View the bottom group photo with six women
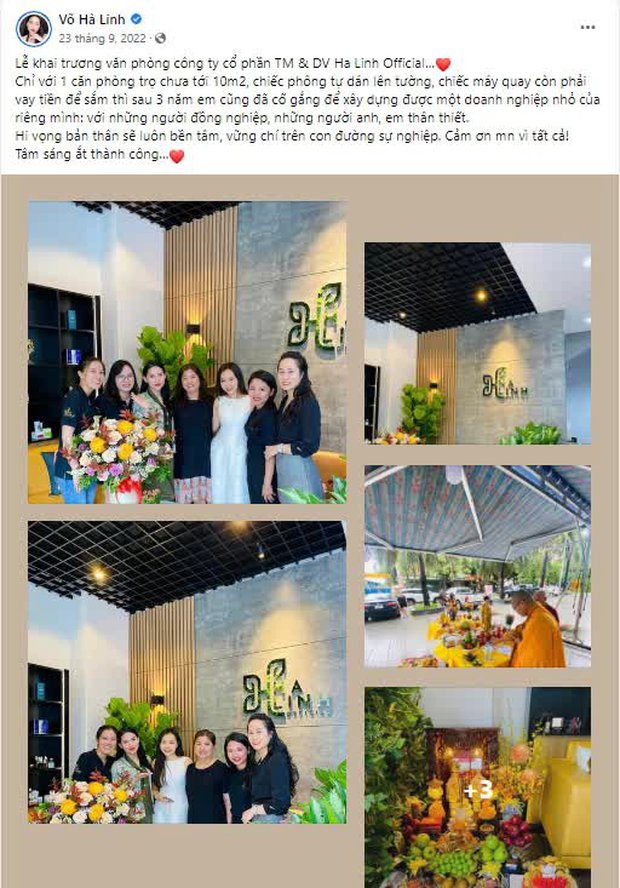The width and height of the screenshot is (620, 888). pyautogui.click(x=187, y=672)
